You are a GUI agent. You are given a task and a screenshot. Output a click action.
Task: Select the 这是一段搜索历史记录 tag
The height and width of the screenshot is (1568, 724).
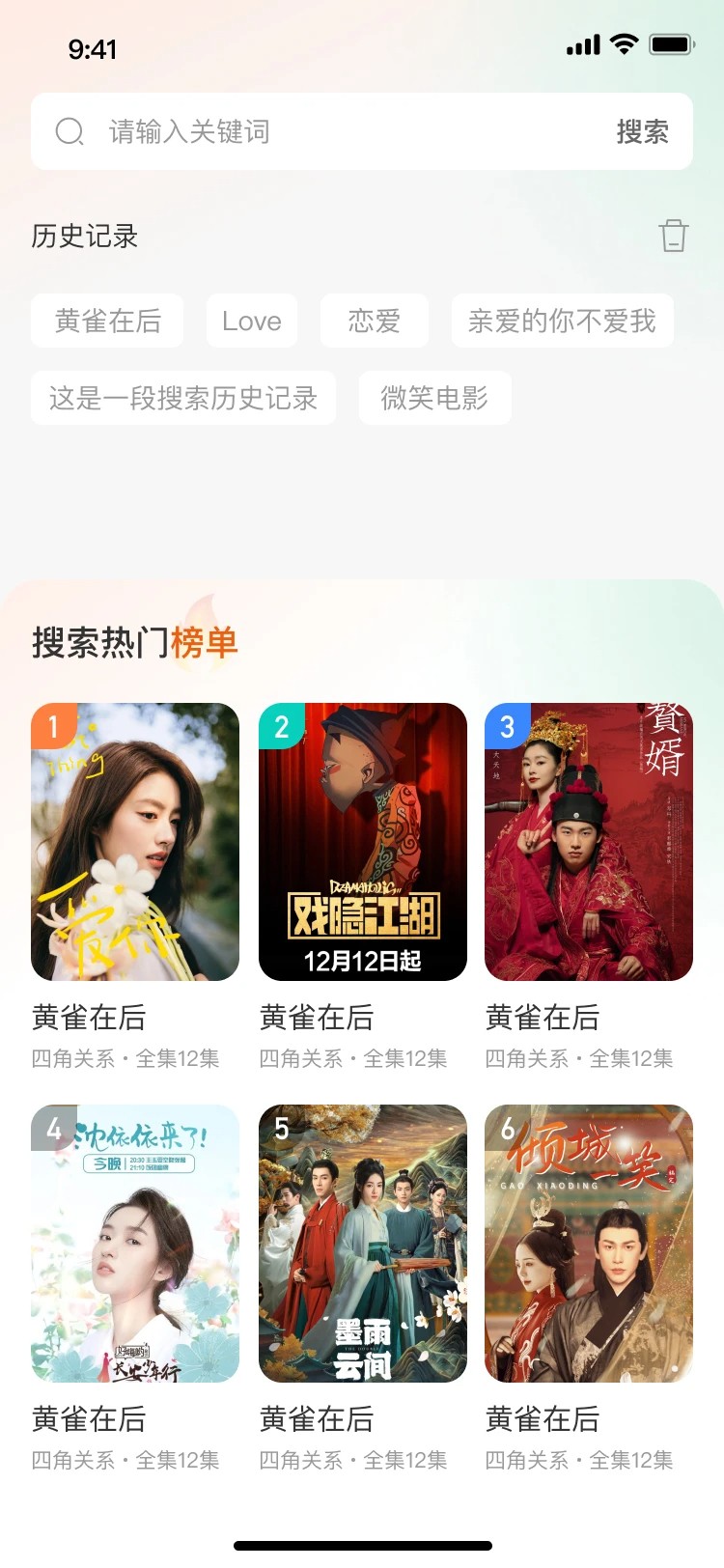(182, 397)
